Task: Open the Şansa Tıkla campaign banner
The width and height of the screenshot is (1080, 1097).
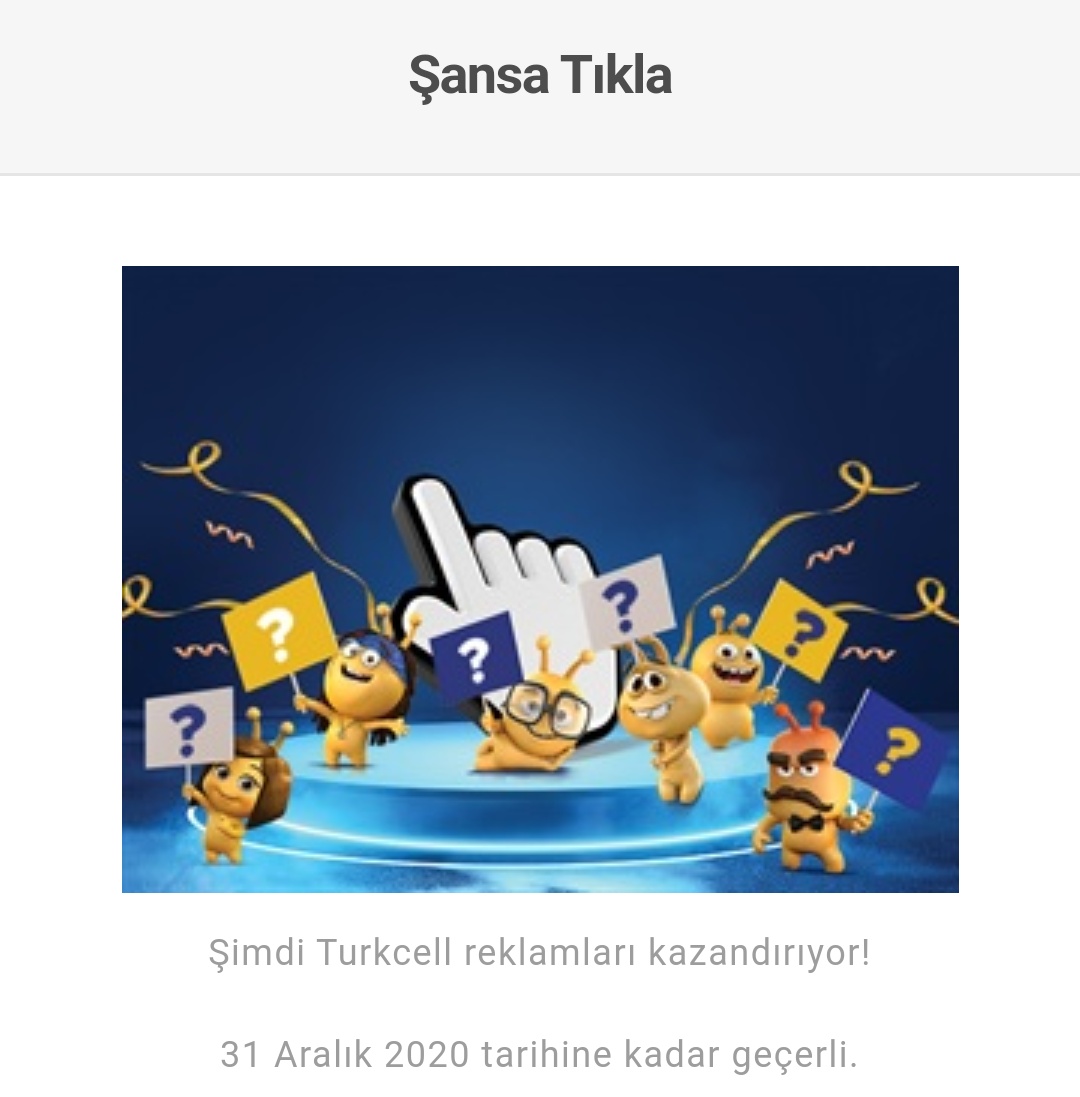Action: [x=540, y=579]
